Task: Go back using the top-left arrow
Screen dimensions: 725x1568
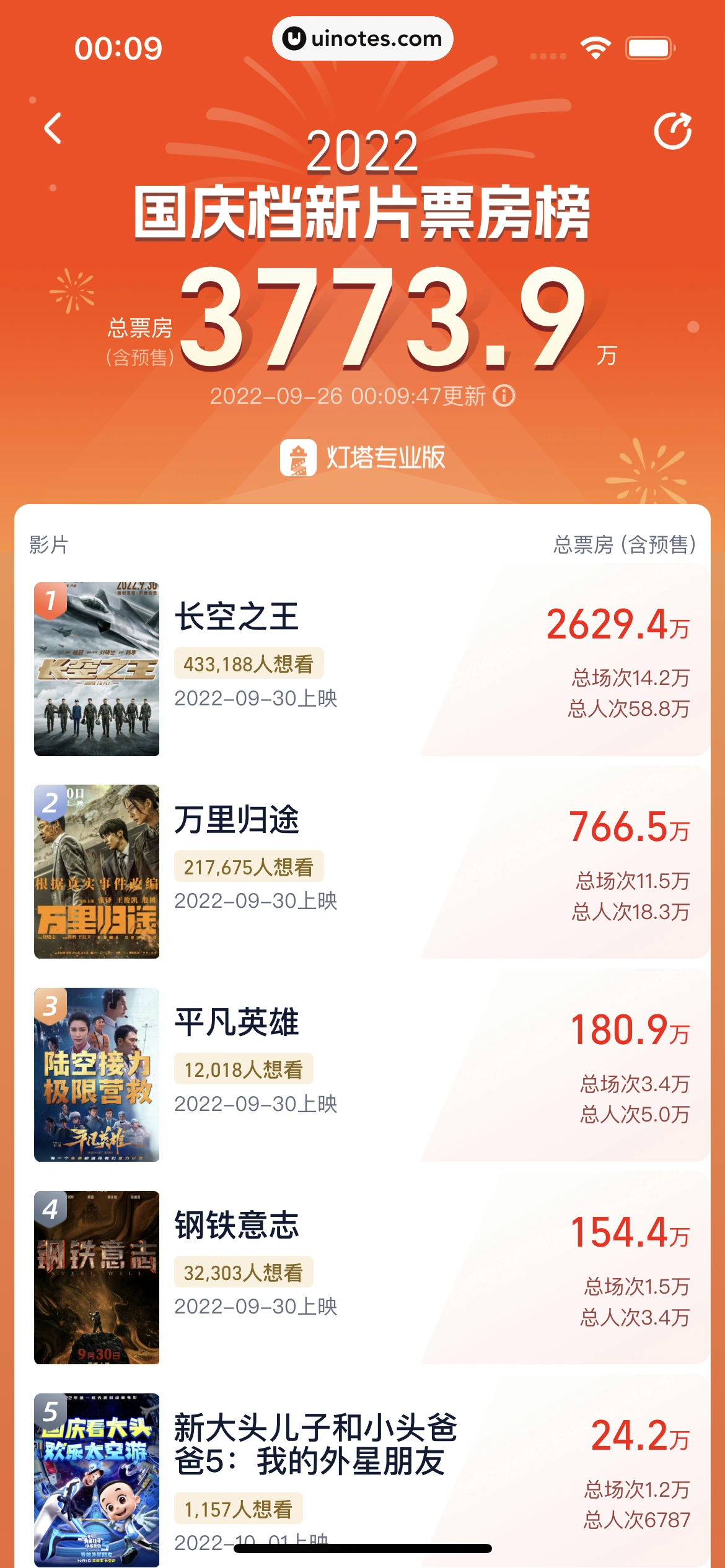Action: (53, 128)
